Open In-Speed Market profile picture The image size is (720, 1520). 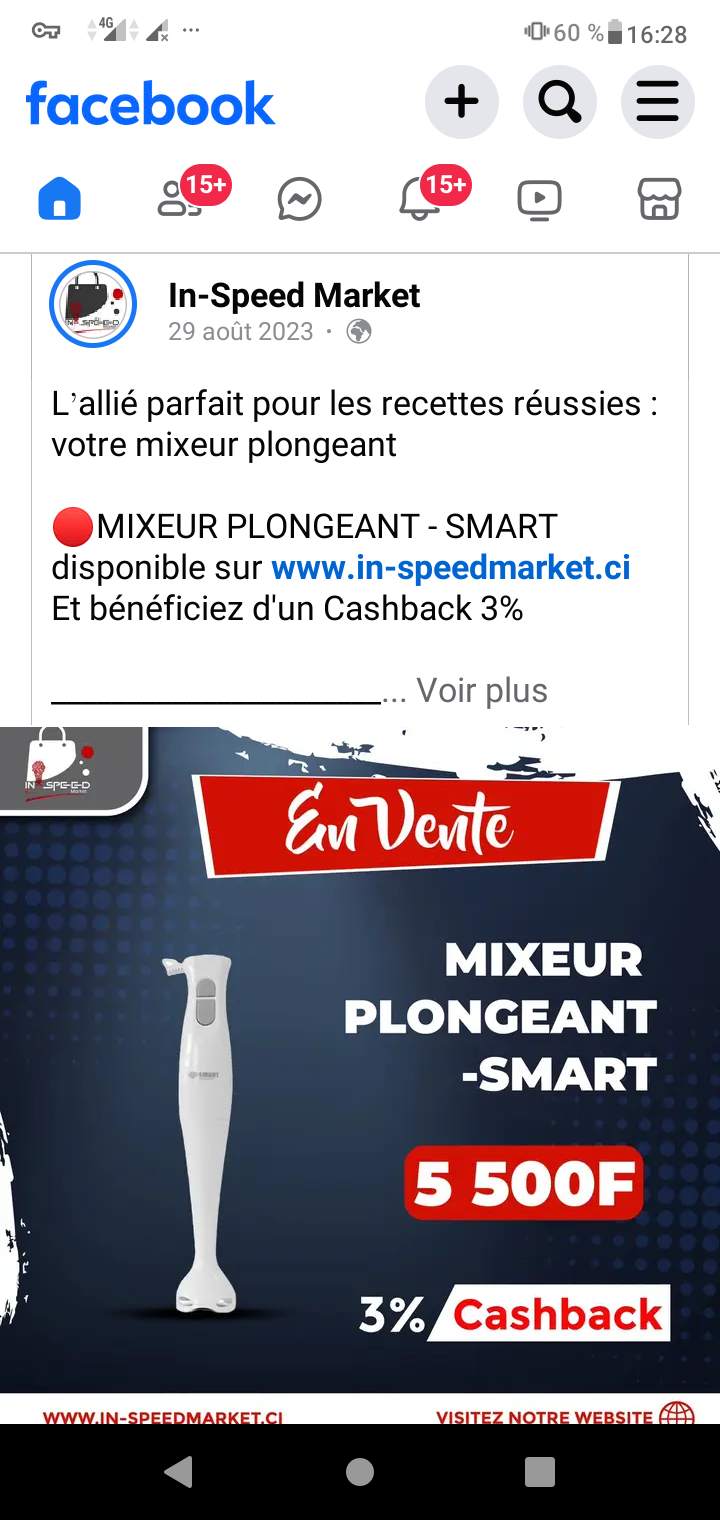(93, 304)
